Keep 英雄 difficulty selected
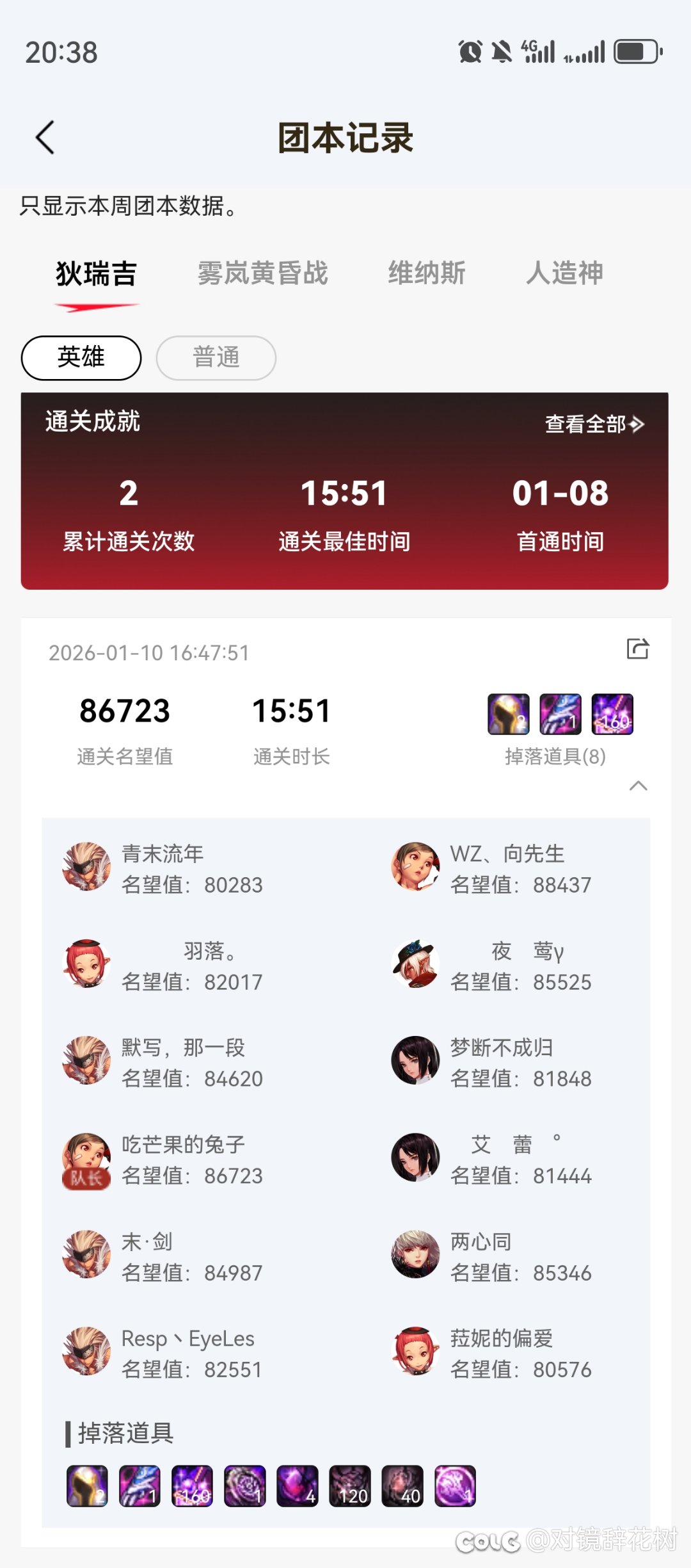 coord(81,357)
